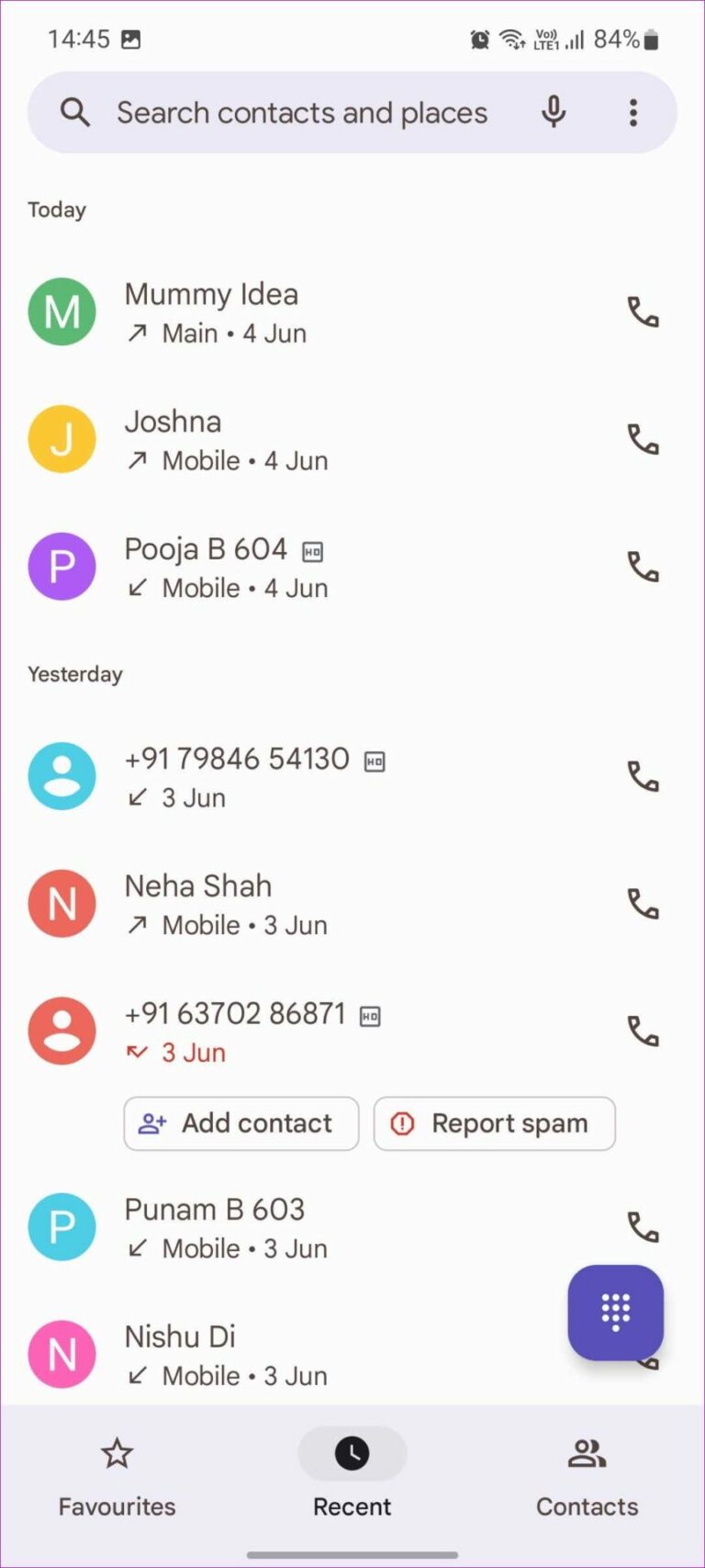Open the dialpad with the keypad button
This screenshot has height=1568, width=705.
[x=615, y=1312]
